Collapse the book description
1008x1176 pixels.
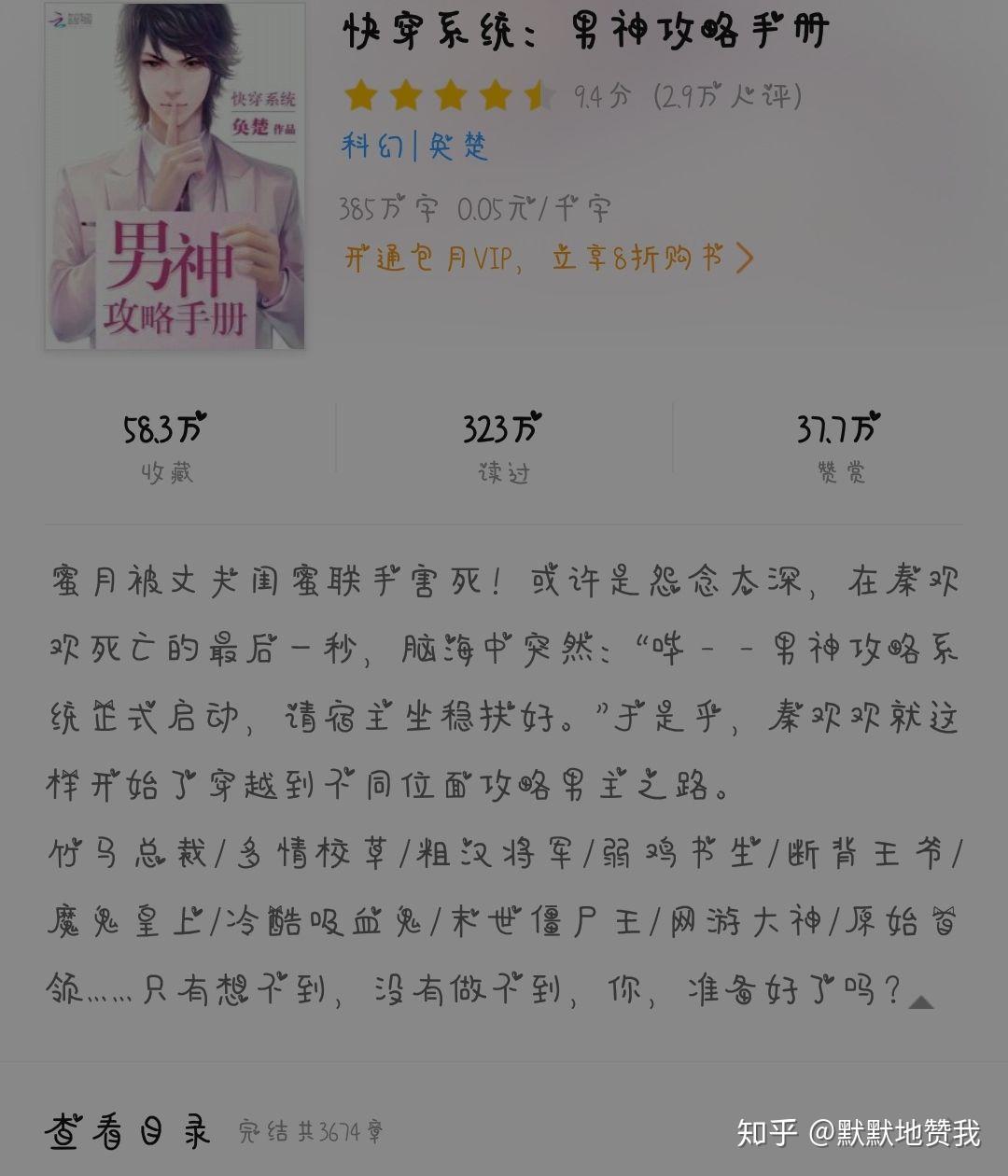click(x=921, y=1002)
